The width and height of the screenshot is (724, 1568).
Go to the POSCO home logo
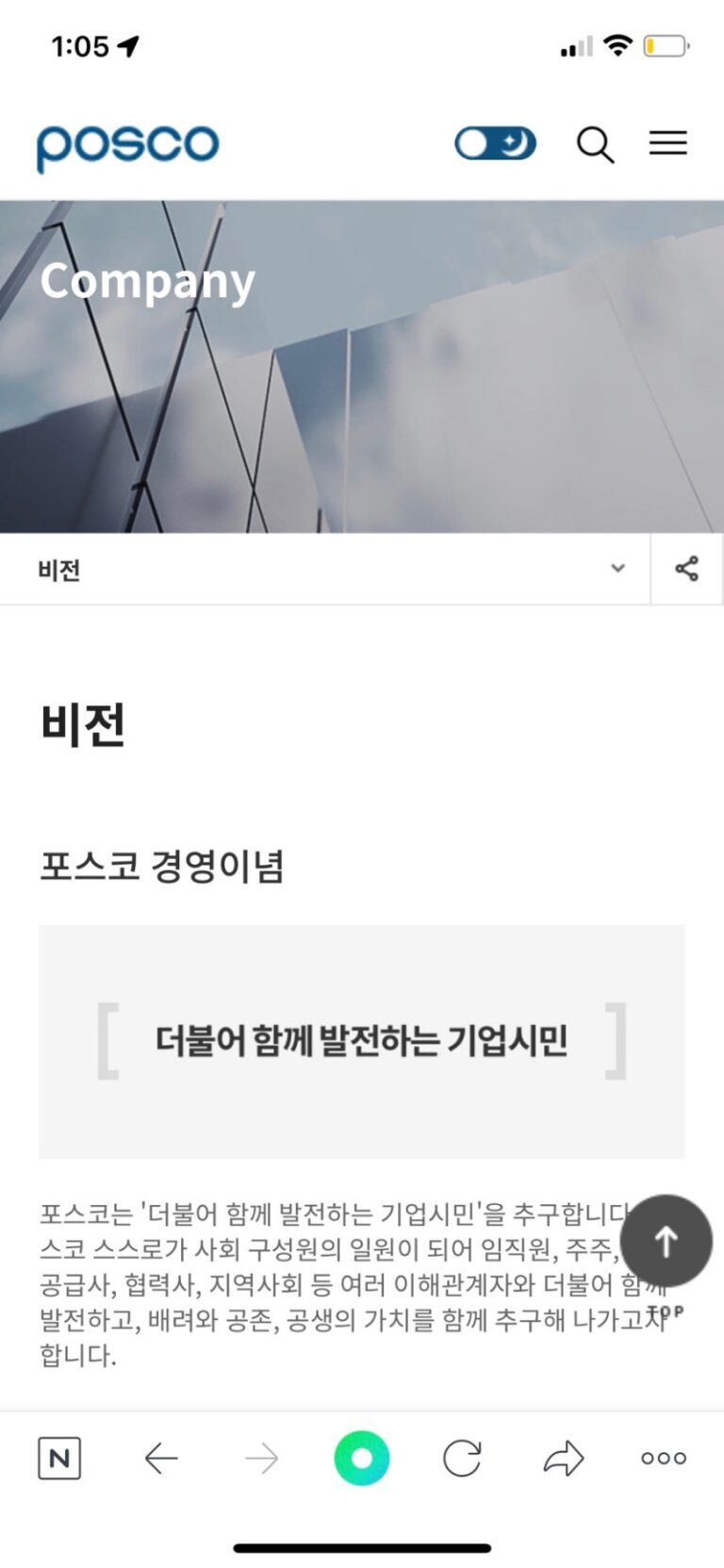128,147
